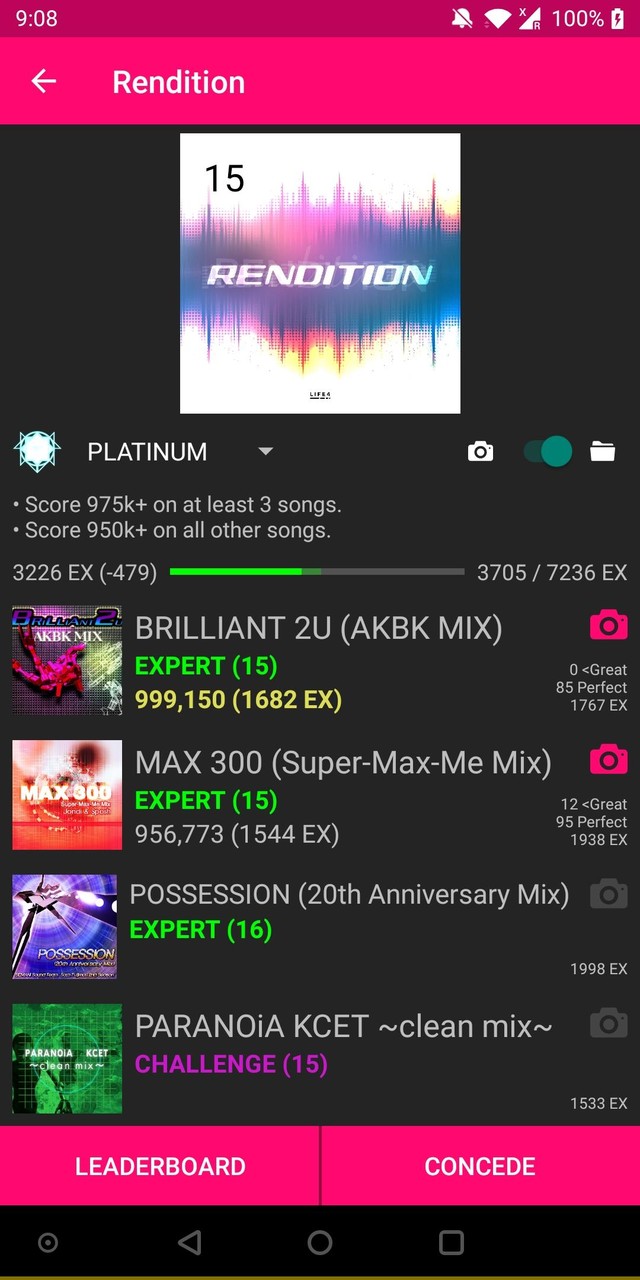Tap the camera icon for POSSESSION
Image resolution: width=640 pixels, height=1280 pixels.
click(x=608, y=894)
